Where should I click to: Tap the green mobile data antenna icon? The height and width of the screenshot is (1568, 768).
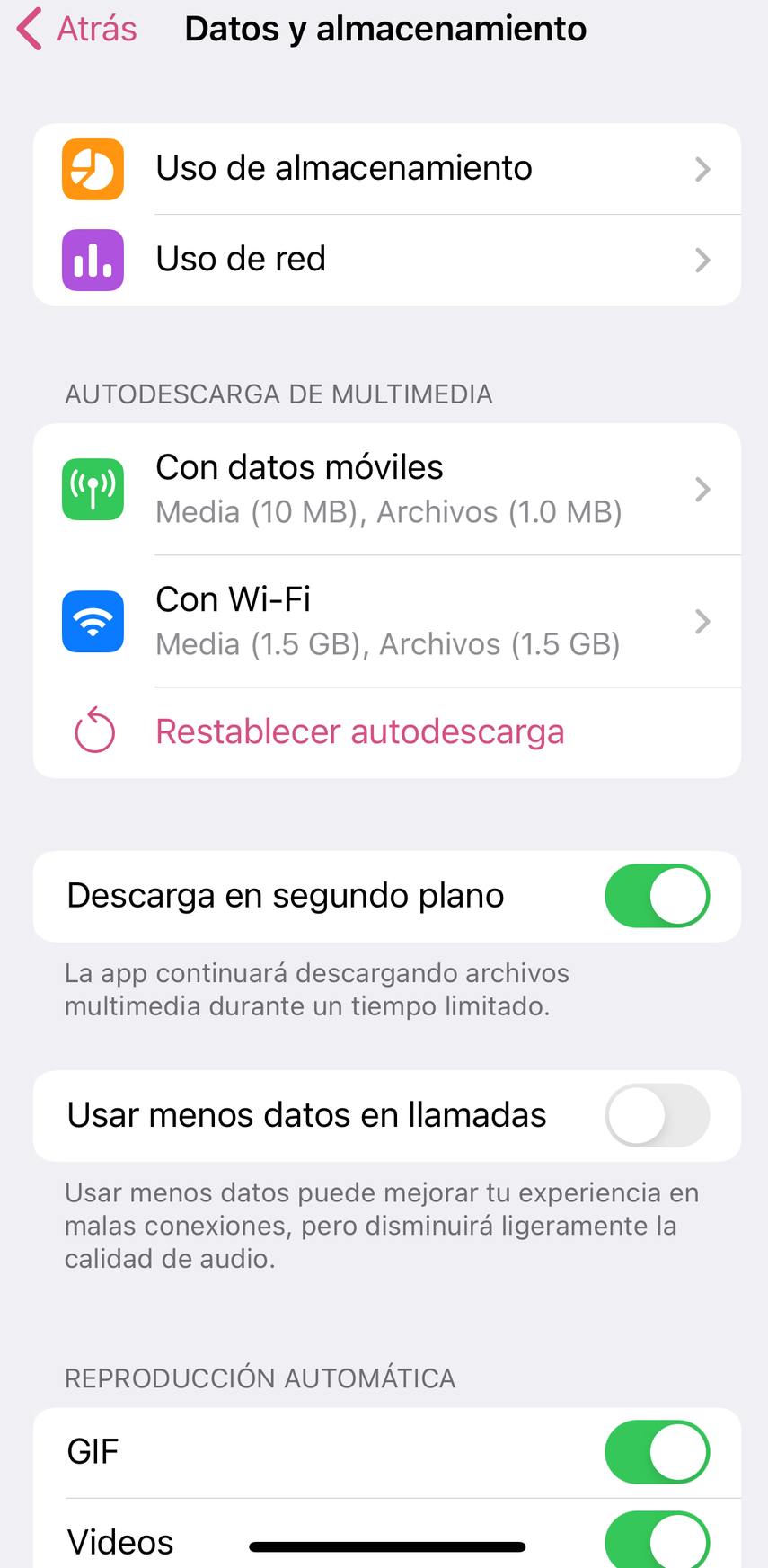(93, 488)
